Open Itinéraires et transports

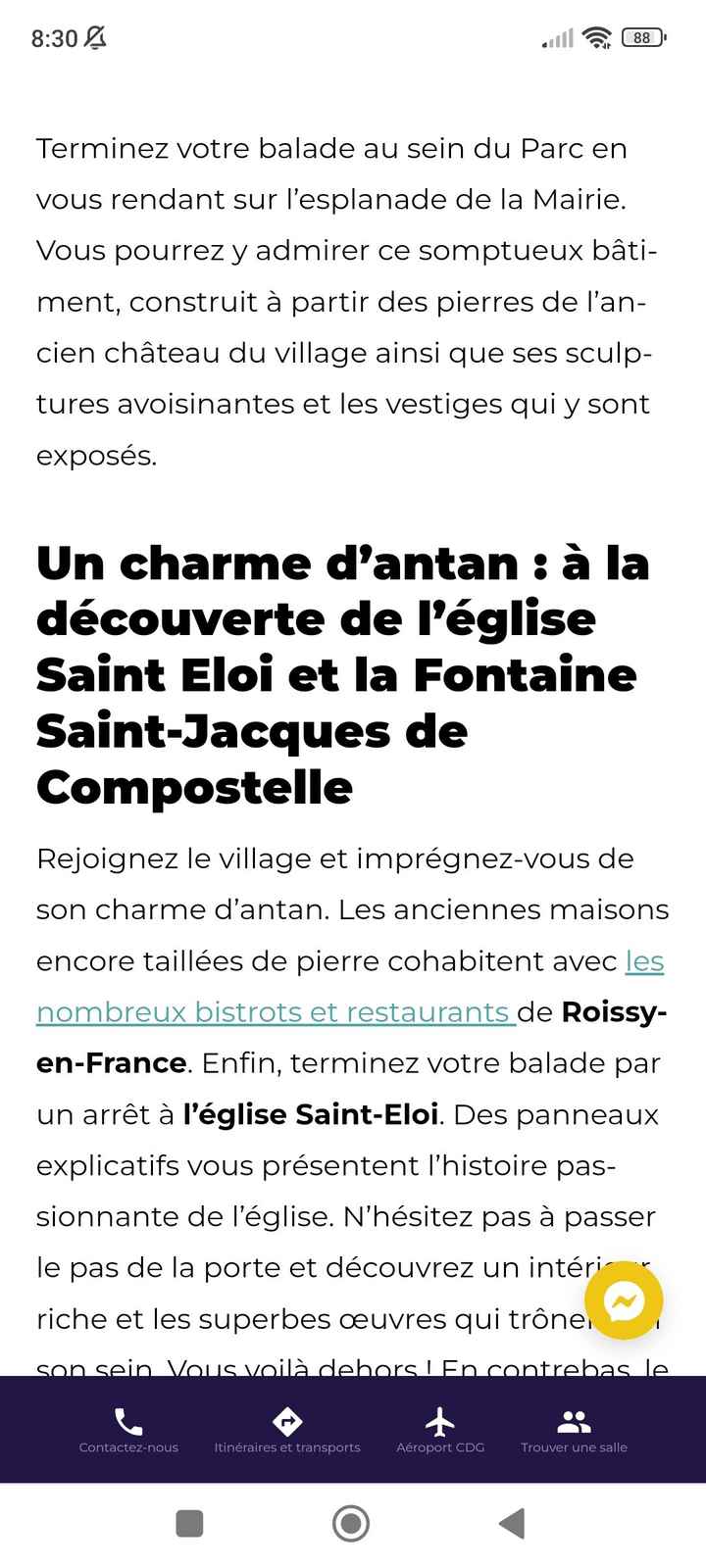(287, 1430)
